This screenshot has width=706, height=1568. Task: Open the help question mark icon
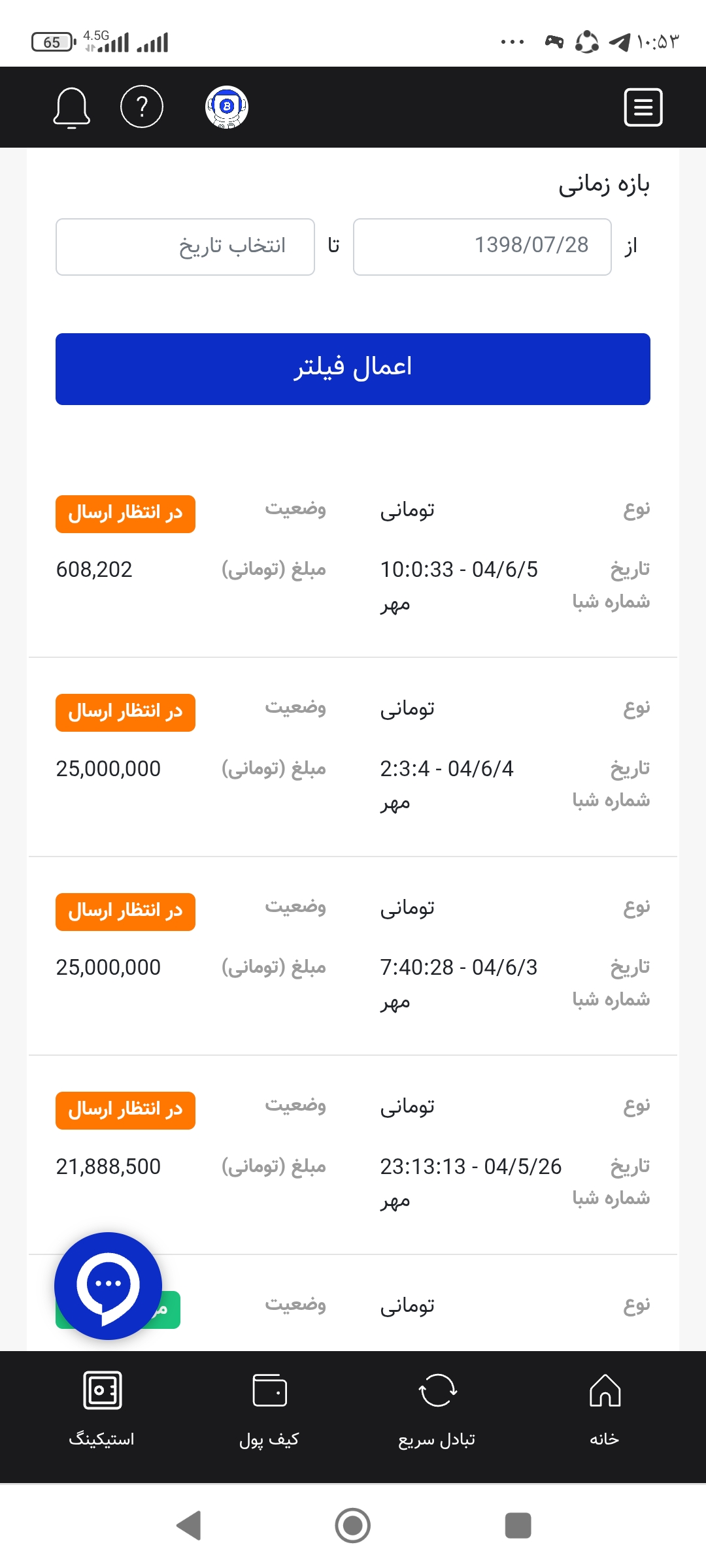(x=142, y=106)
